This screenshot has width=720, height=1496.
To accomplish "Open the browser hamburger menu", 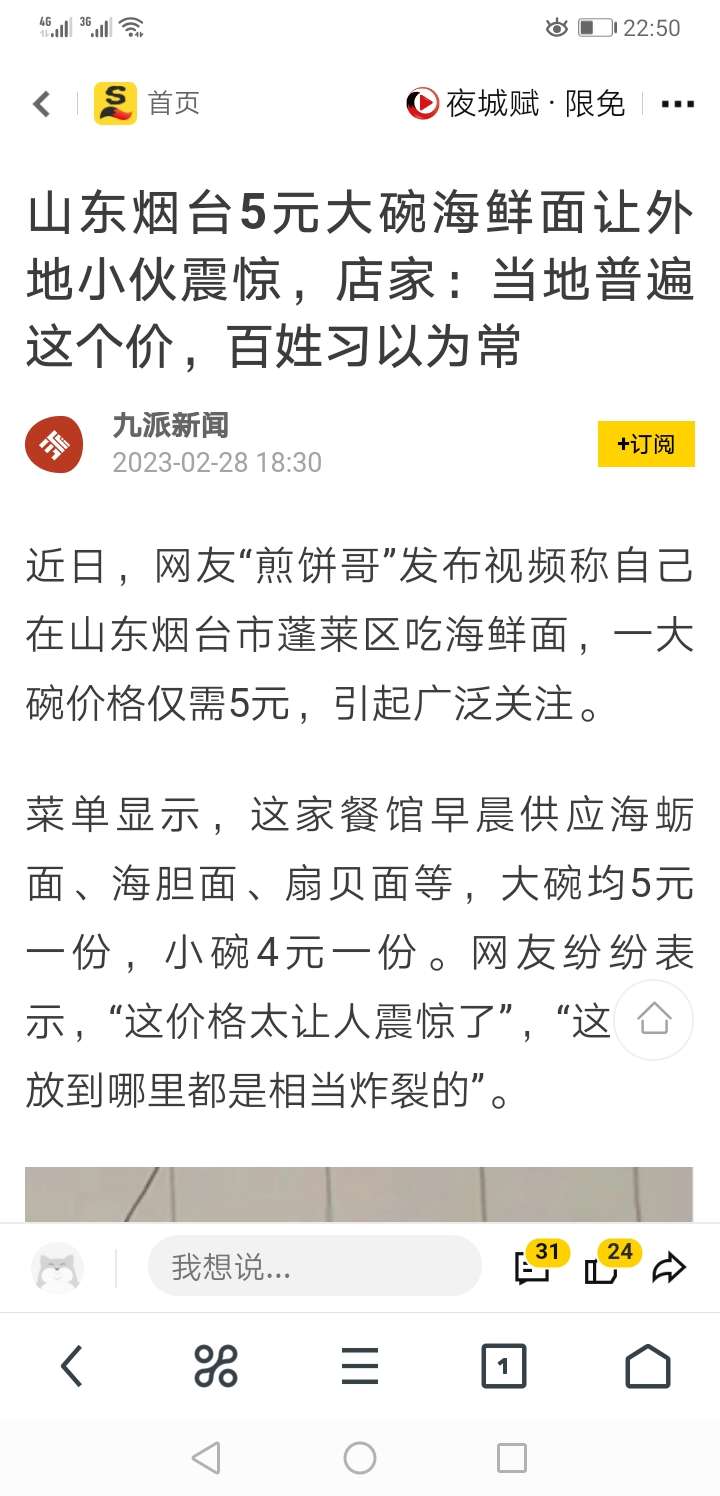I will click(360, 1366).
